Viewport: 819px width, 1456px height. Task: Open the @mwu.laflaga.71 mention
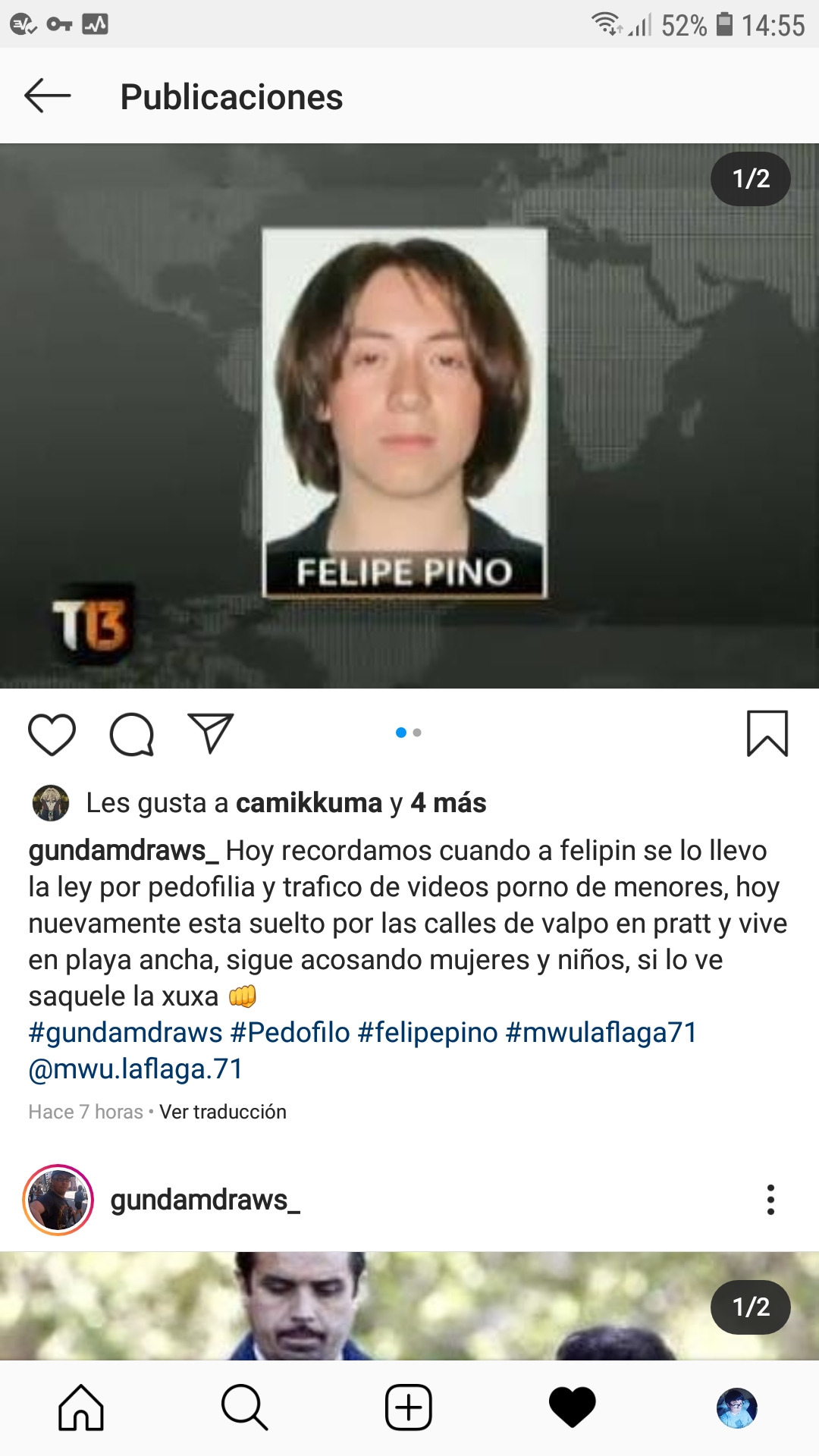[136, 1068]
